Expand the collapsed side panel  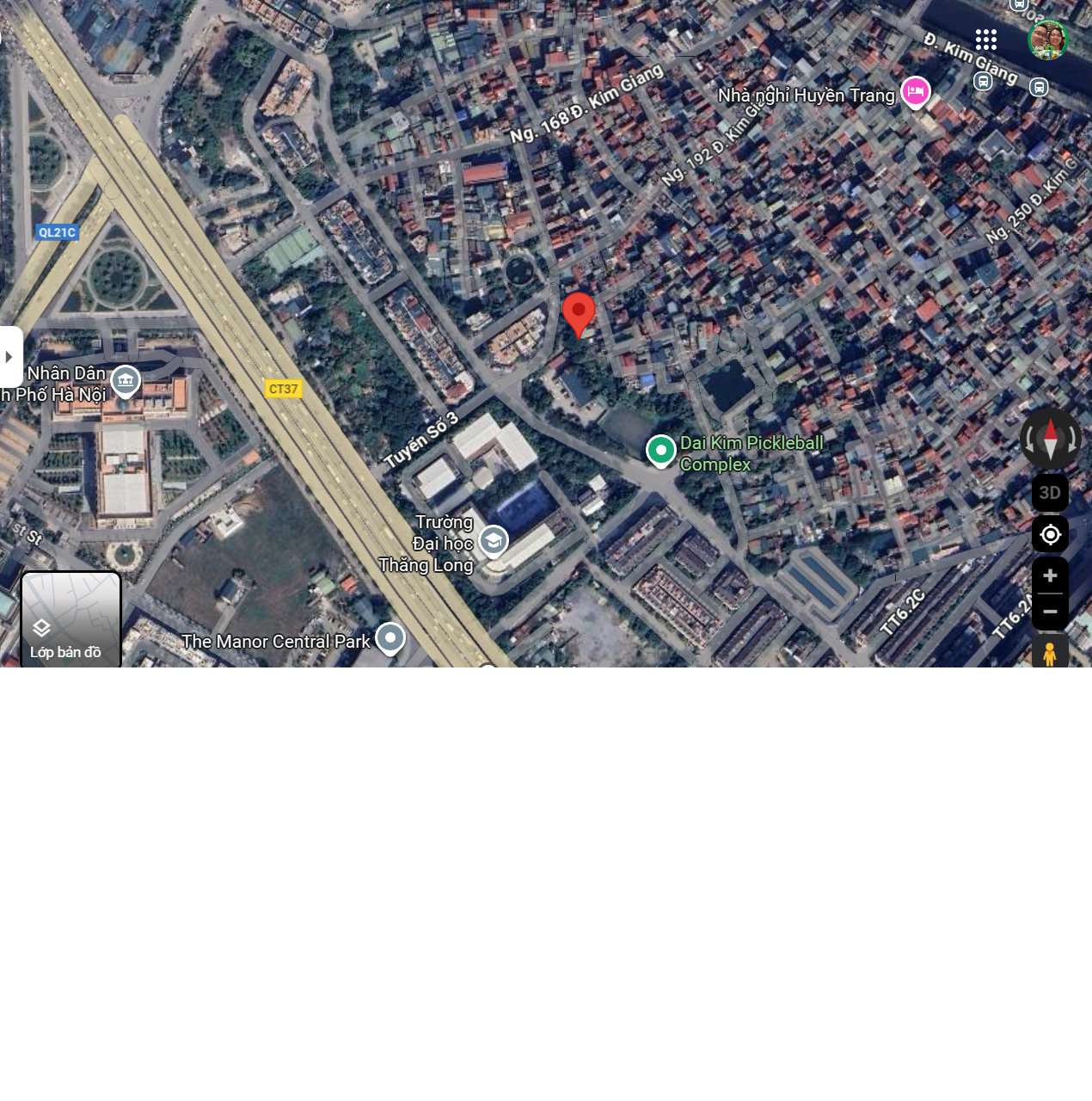(x=9, y=357)
